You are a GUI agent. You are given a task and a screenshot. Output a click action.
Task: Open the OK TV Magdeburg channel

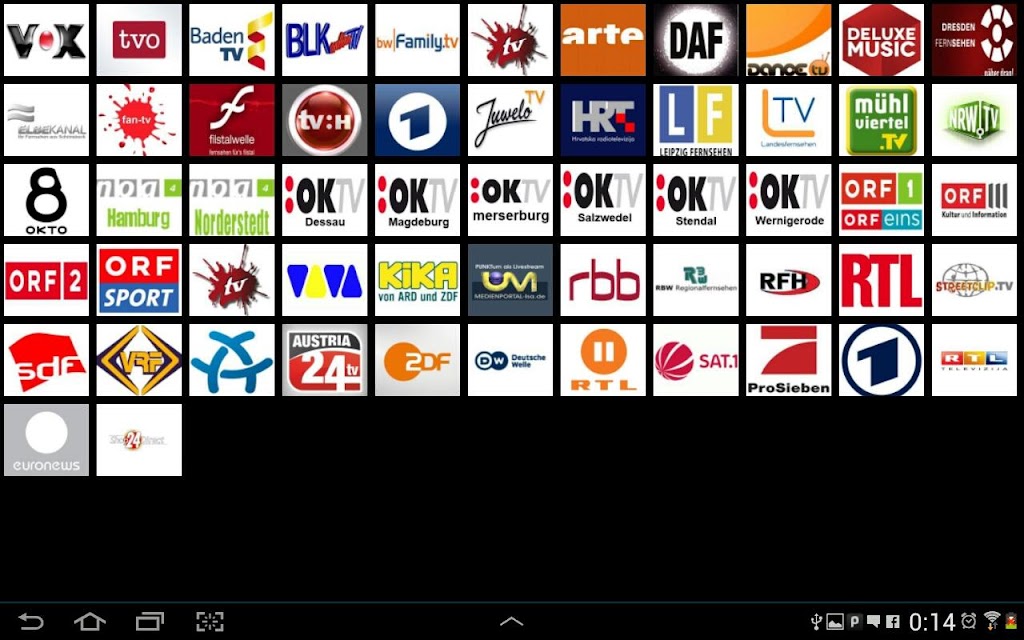[417, 200]
